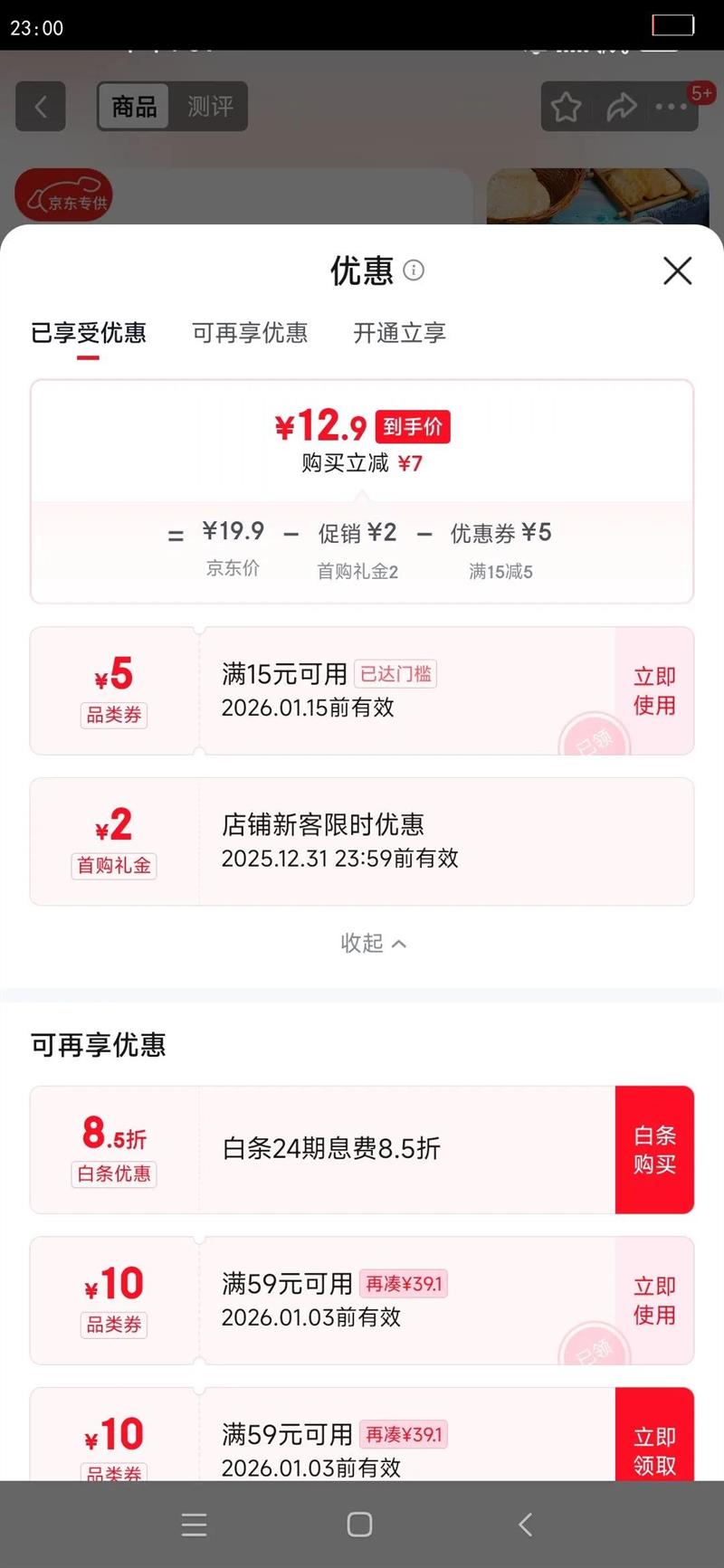Tap the info icon next to 优惠 title
Image resolution: width=724 pixels, height=1568 pixels.
pyautogui.click(x=414, y=271)
